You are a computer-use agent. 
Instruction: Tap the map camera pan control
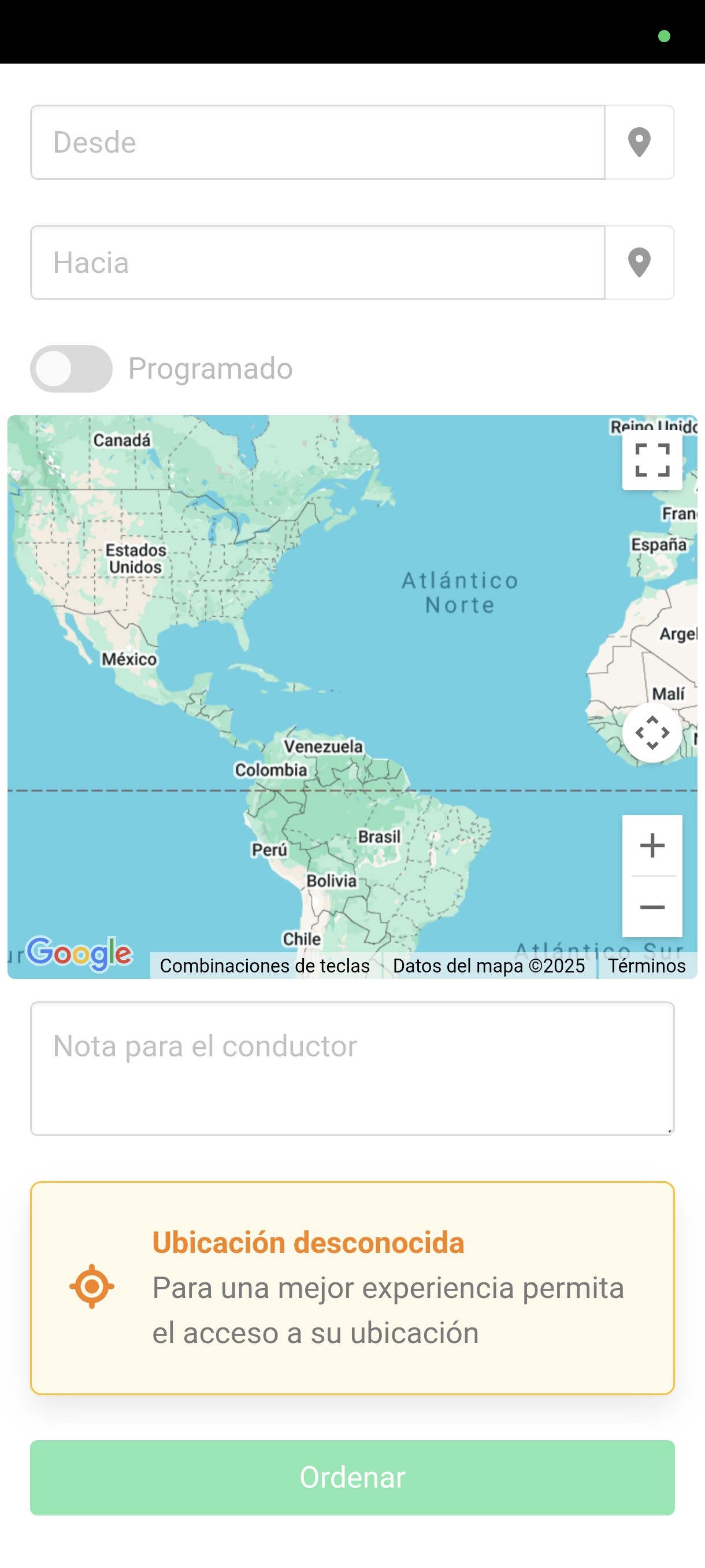(x=652, y=733)
